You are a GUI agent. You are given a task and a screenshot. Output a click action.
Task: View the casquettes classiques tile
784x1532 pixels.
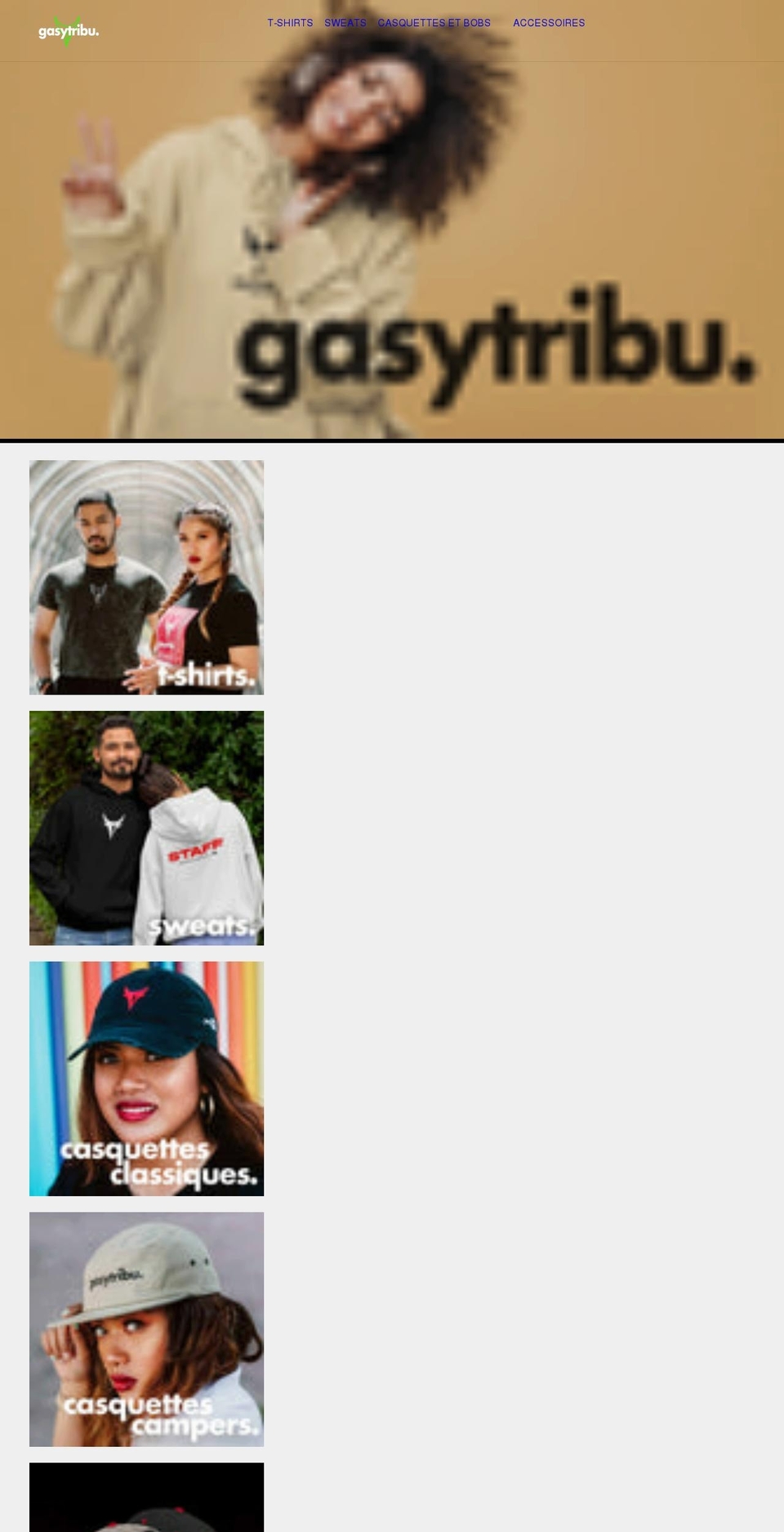click(x=146, y=1079)
